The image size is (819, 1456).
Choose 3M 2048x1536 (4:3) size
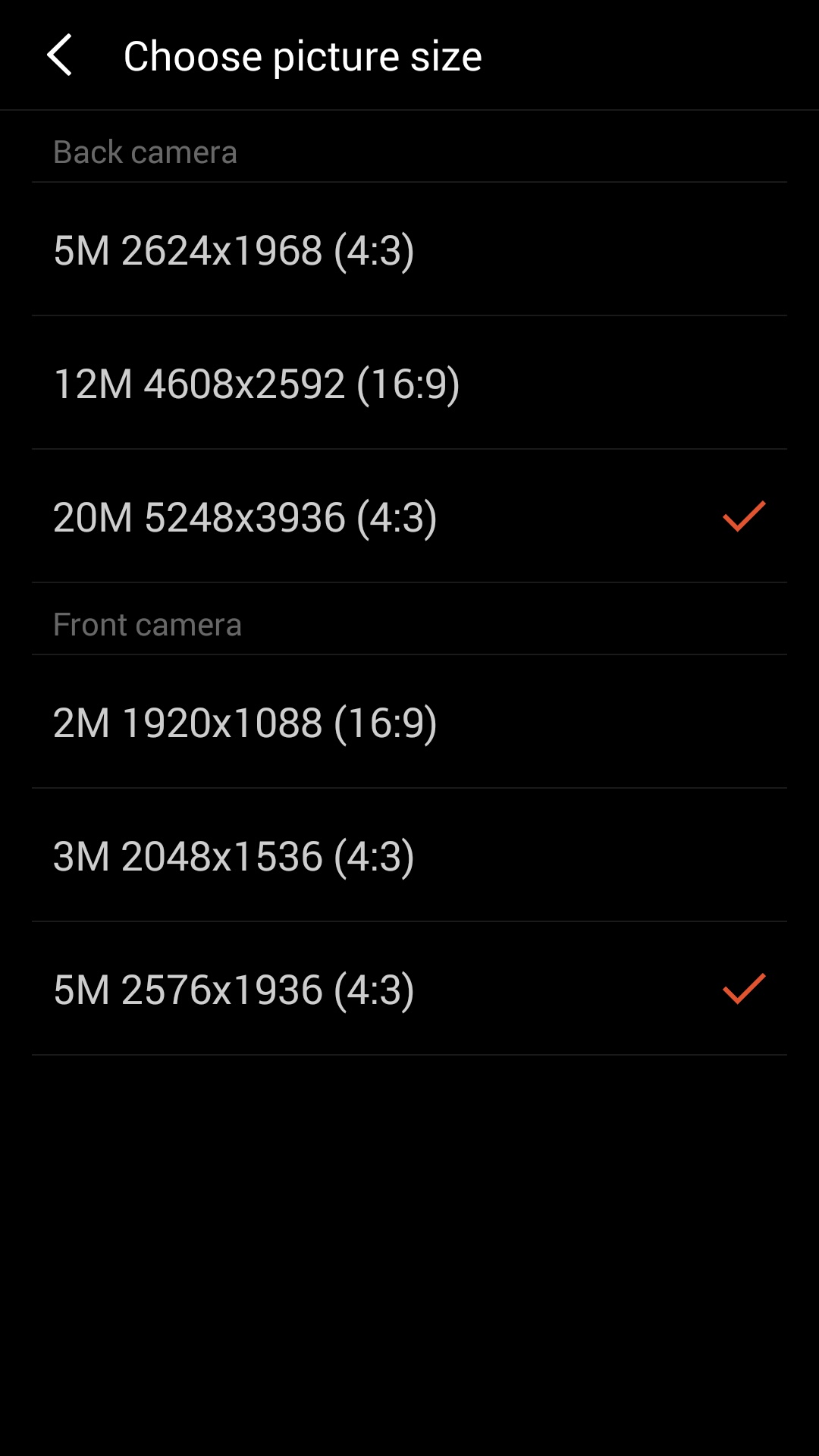point(409,856)
